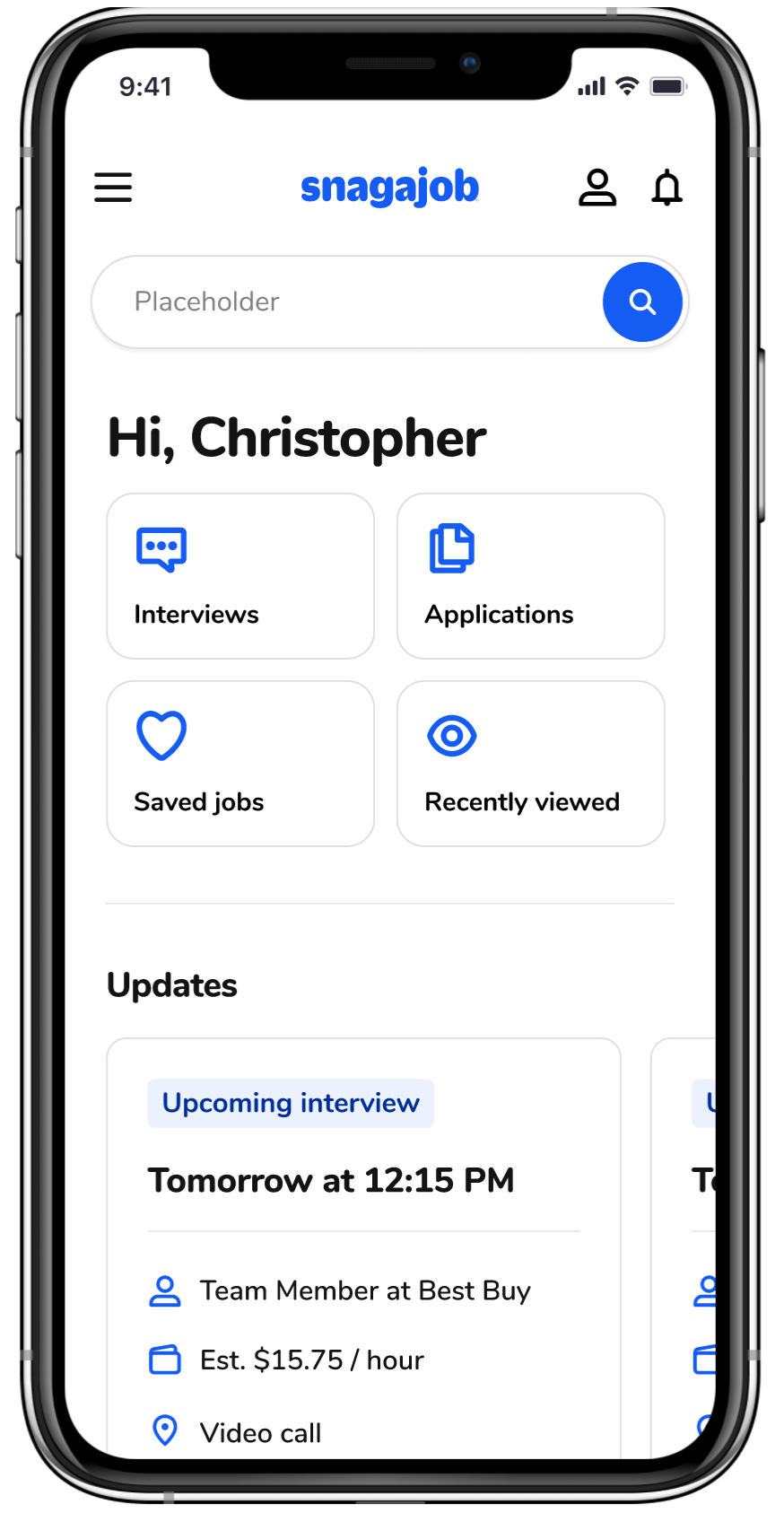This screenshot has width=784, height=1513.
Task: Open the hamburger menu
Action: [113, 188]
